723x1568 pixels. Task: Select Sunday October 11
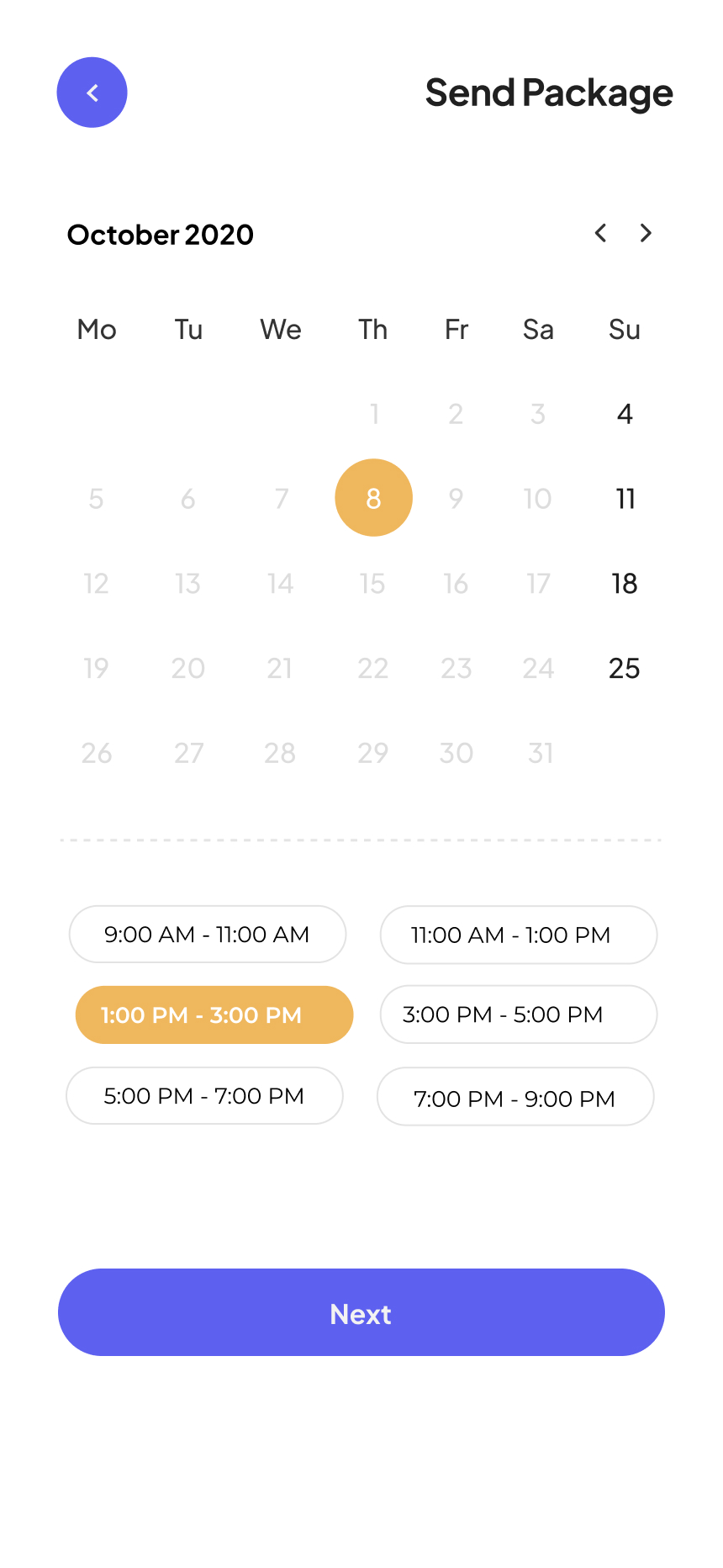click(x=625, y=498)
